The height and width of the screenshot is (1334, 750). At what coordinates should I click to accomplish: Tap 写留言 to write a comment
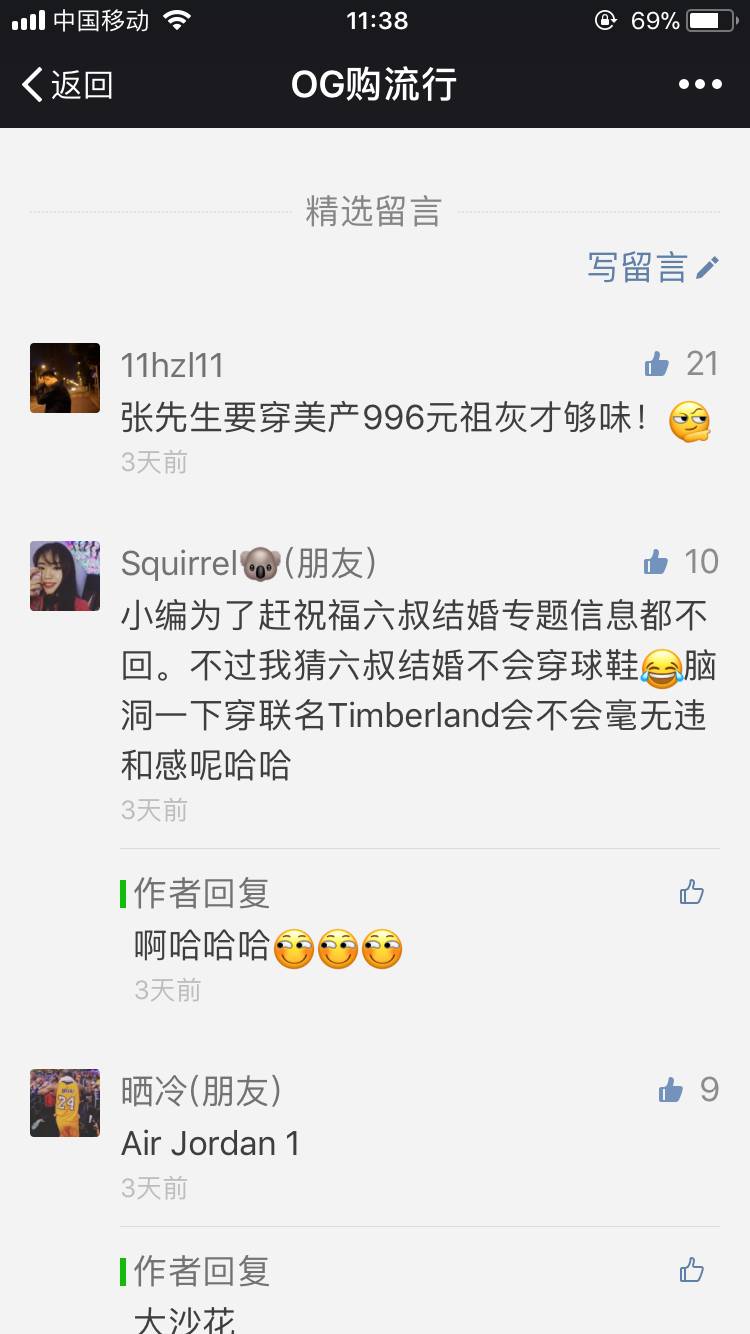[x=653, y=267]
